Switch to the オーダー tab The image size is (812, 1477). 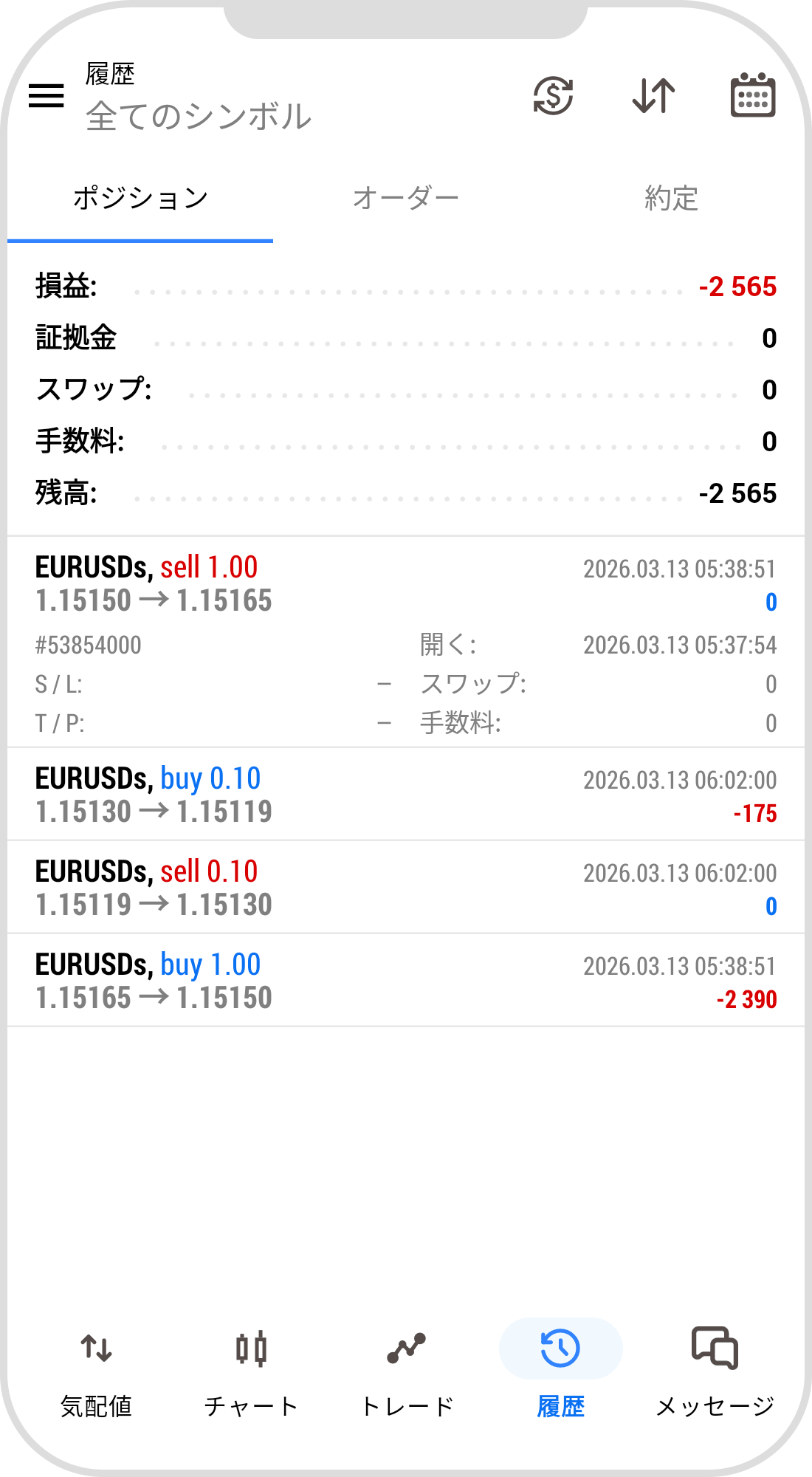tap(405, 199)
